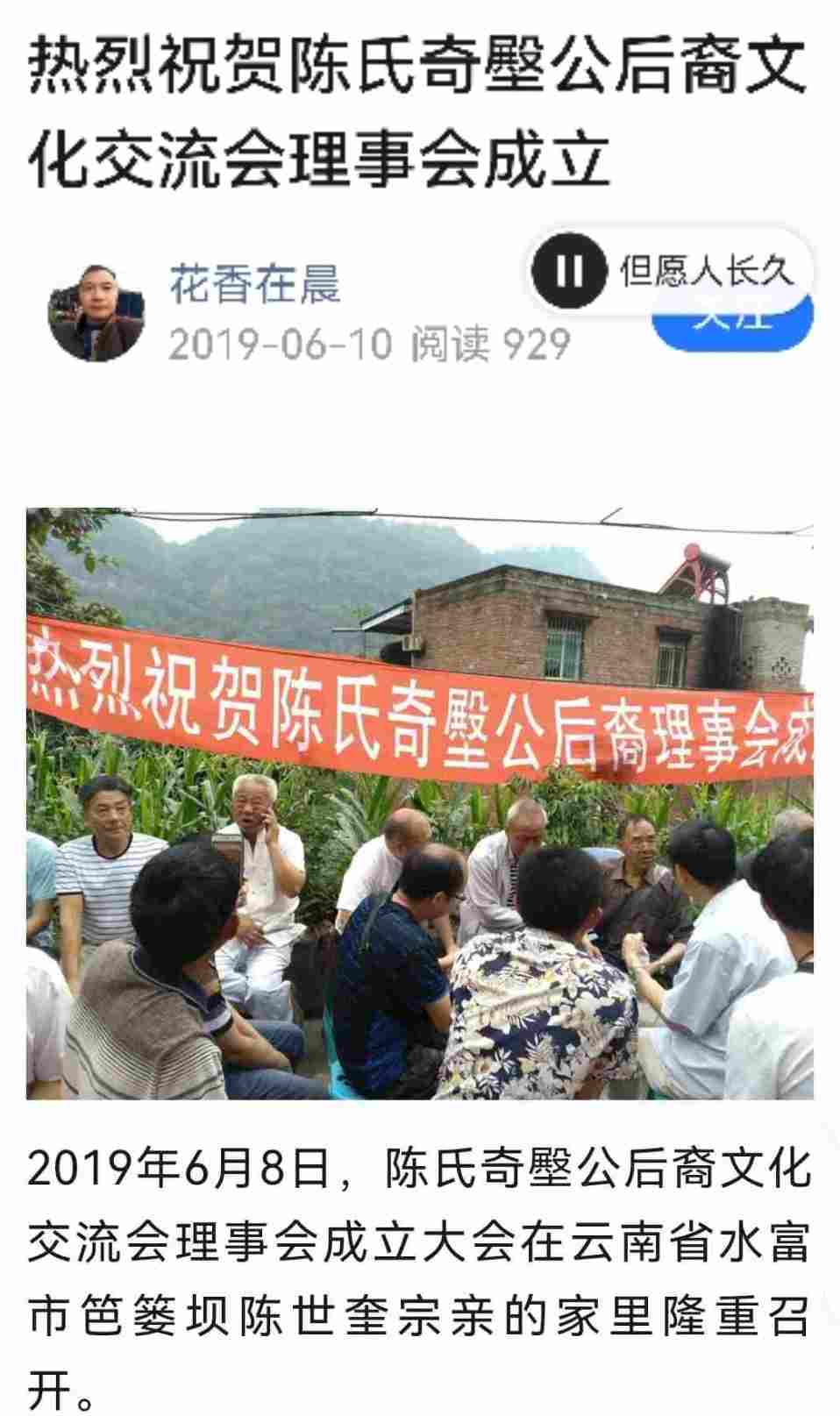Image resolution: width=840 pixels, height=1416 pixels.
Task: Open author 花香在晨's profile avatar
Action: [x=96, y=311]
